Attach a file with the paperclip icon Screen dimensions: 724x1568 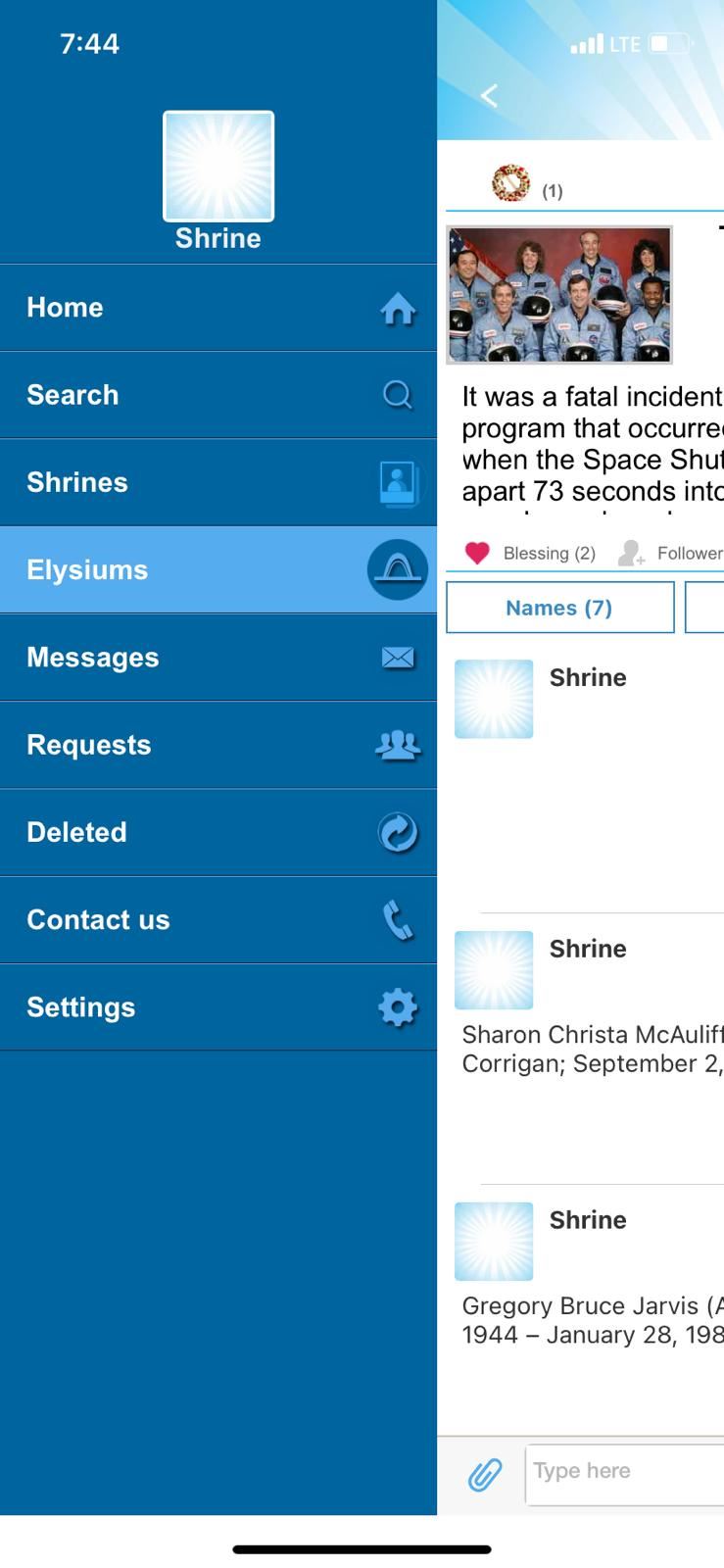(485, 1473)
